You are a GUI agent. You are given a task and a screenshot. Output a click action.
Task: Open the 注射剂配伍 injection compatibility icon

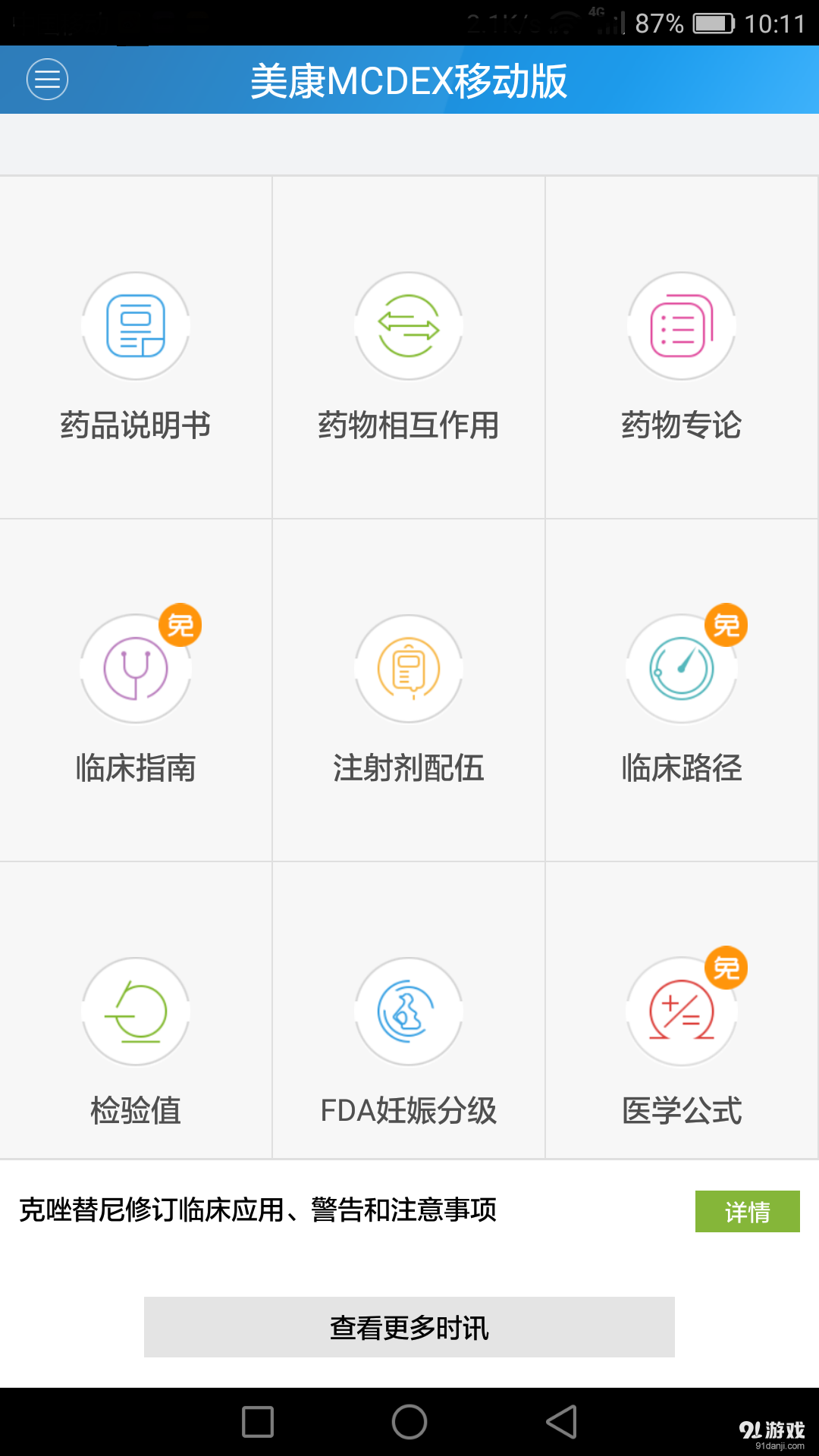408,669
